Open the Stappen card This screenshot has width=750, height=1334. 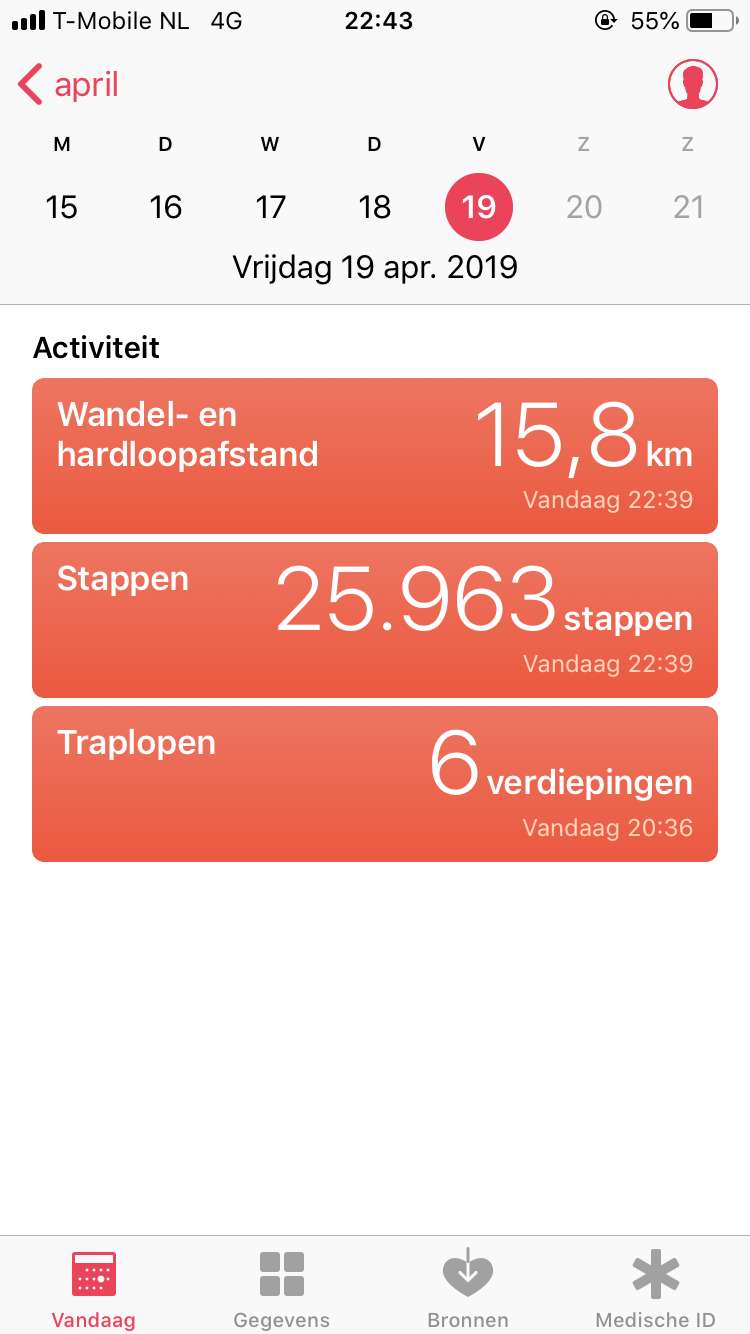[x=375, y=620]
